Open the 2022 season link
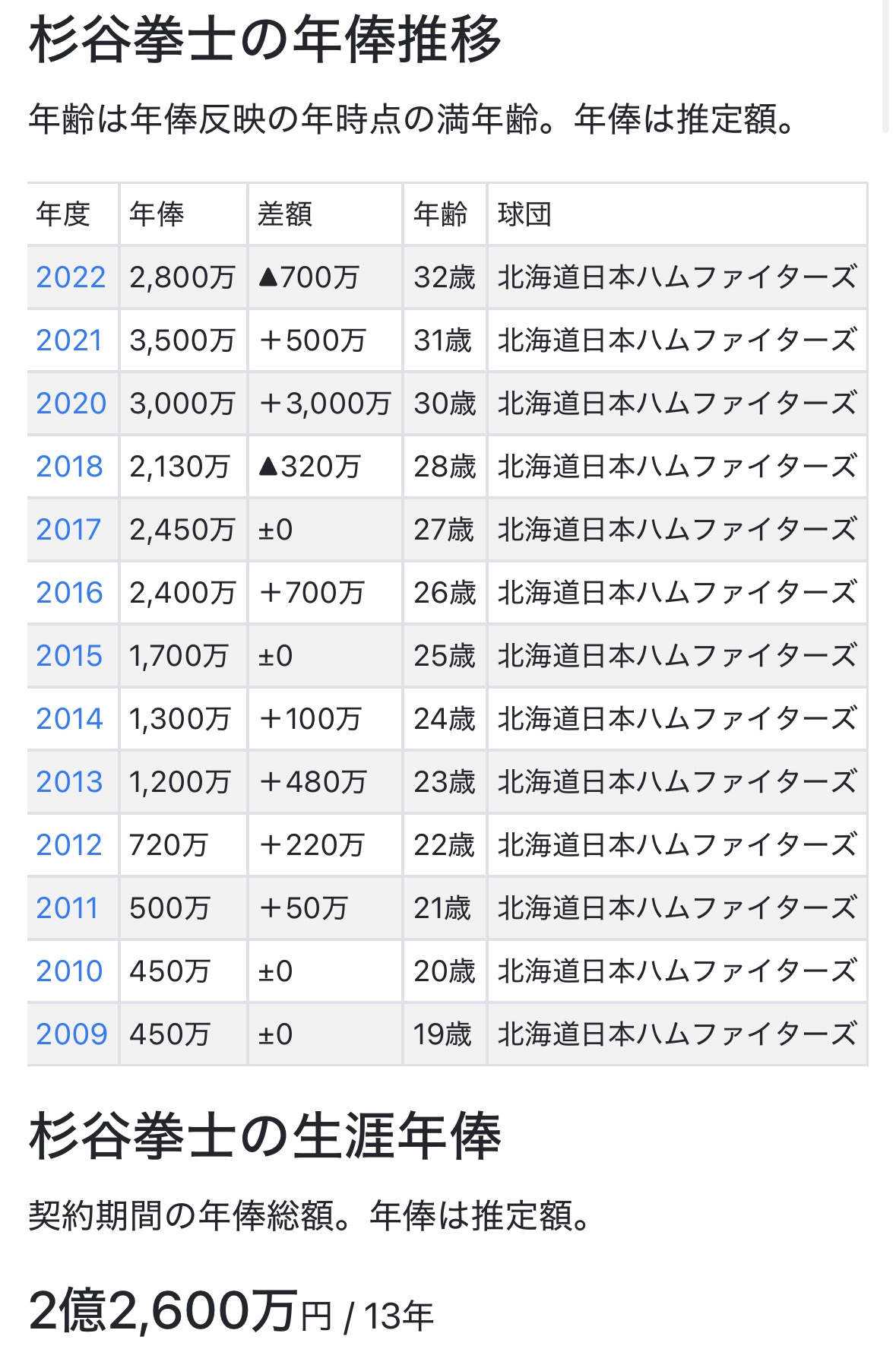Screen dimensions: 896x1346 pyautogui.click(x=71, y=277)
